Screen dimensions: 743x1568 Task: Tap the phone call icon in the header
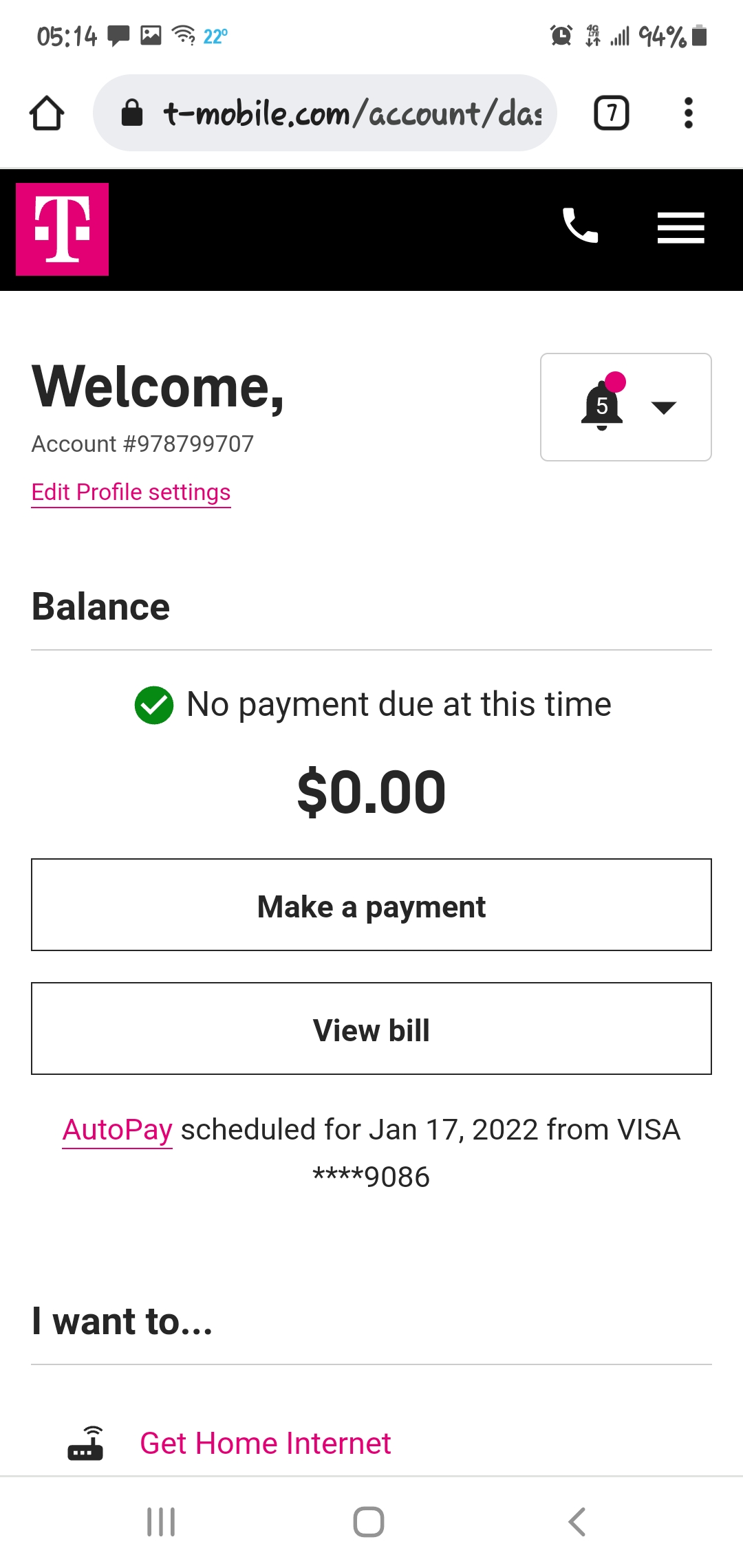point(580,228)
